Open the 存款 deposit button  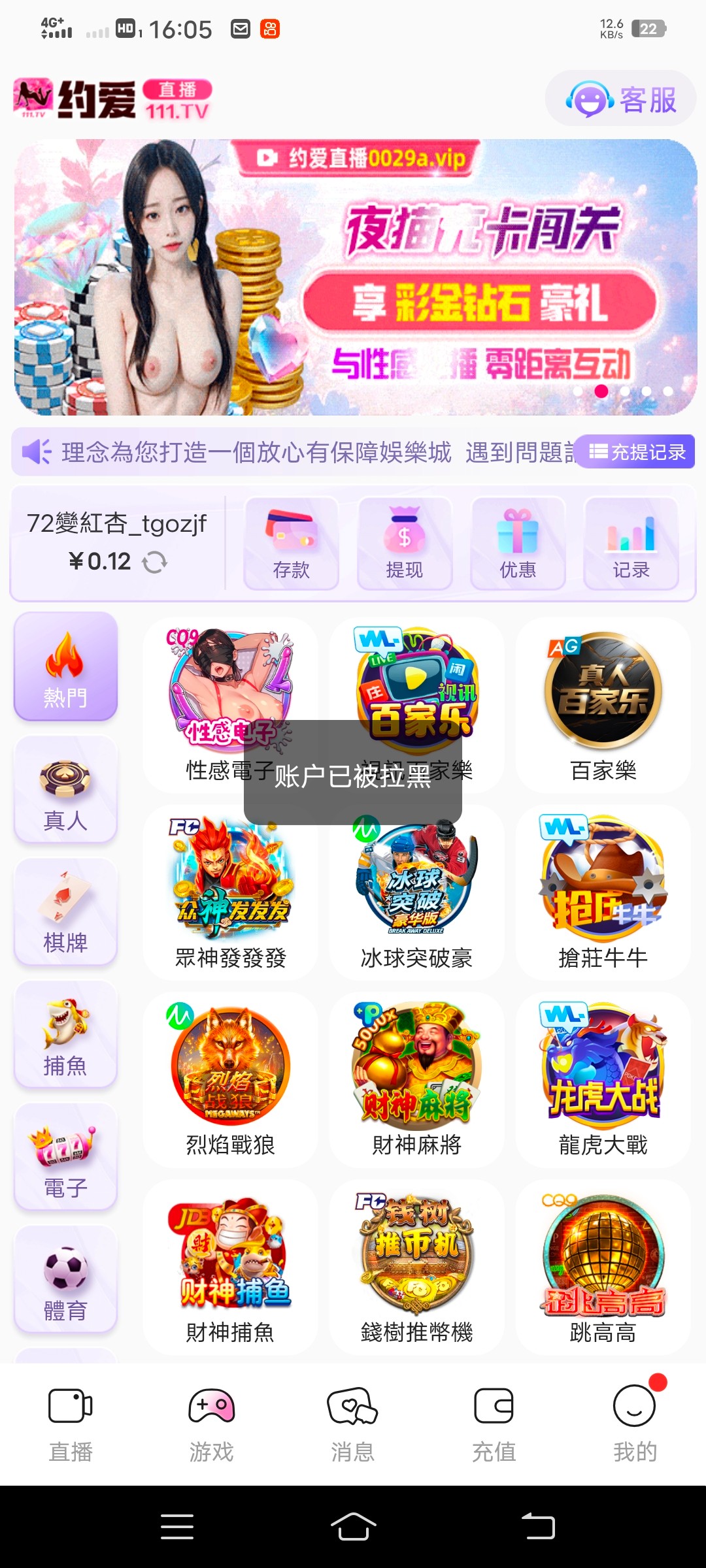(x=291, y=544)
